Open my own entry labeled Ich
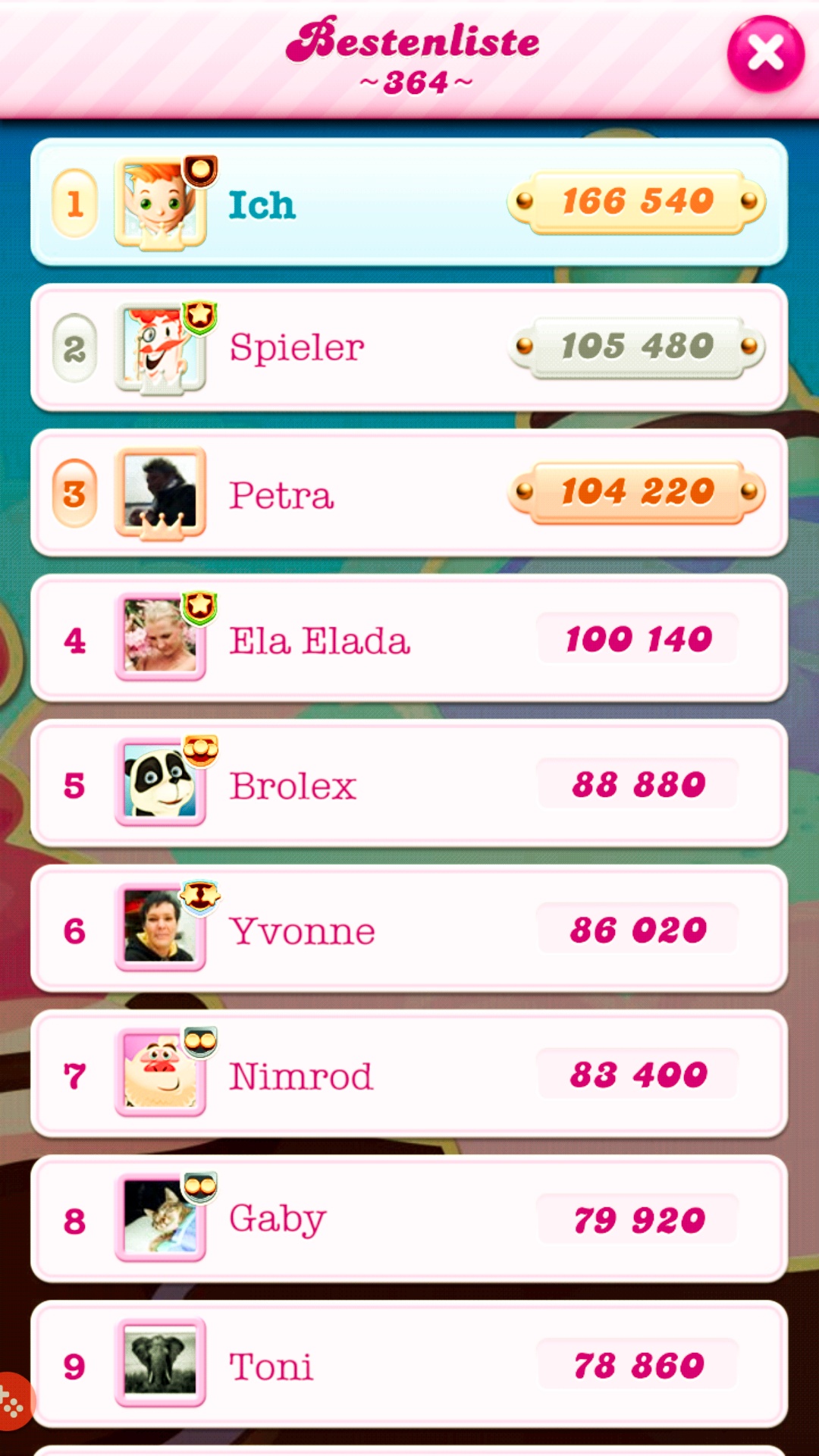Screen dimensions: 819x1456 [x=409, y=202]
